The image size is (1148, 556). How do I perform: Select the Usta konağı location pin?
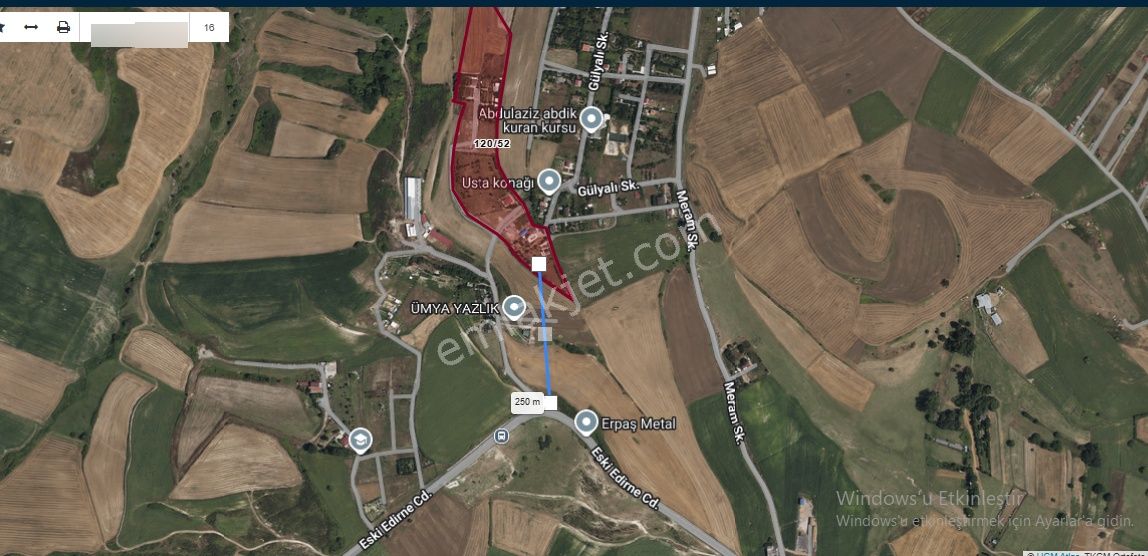pyautogui.click(x=549, y=181)
